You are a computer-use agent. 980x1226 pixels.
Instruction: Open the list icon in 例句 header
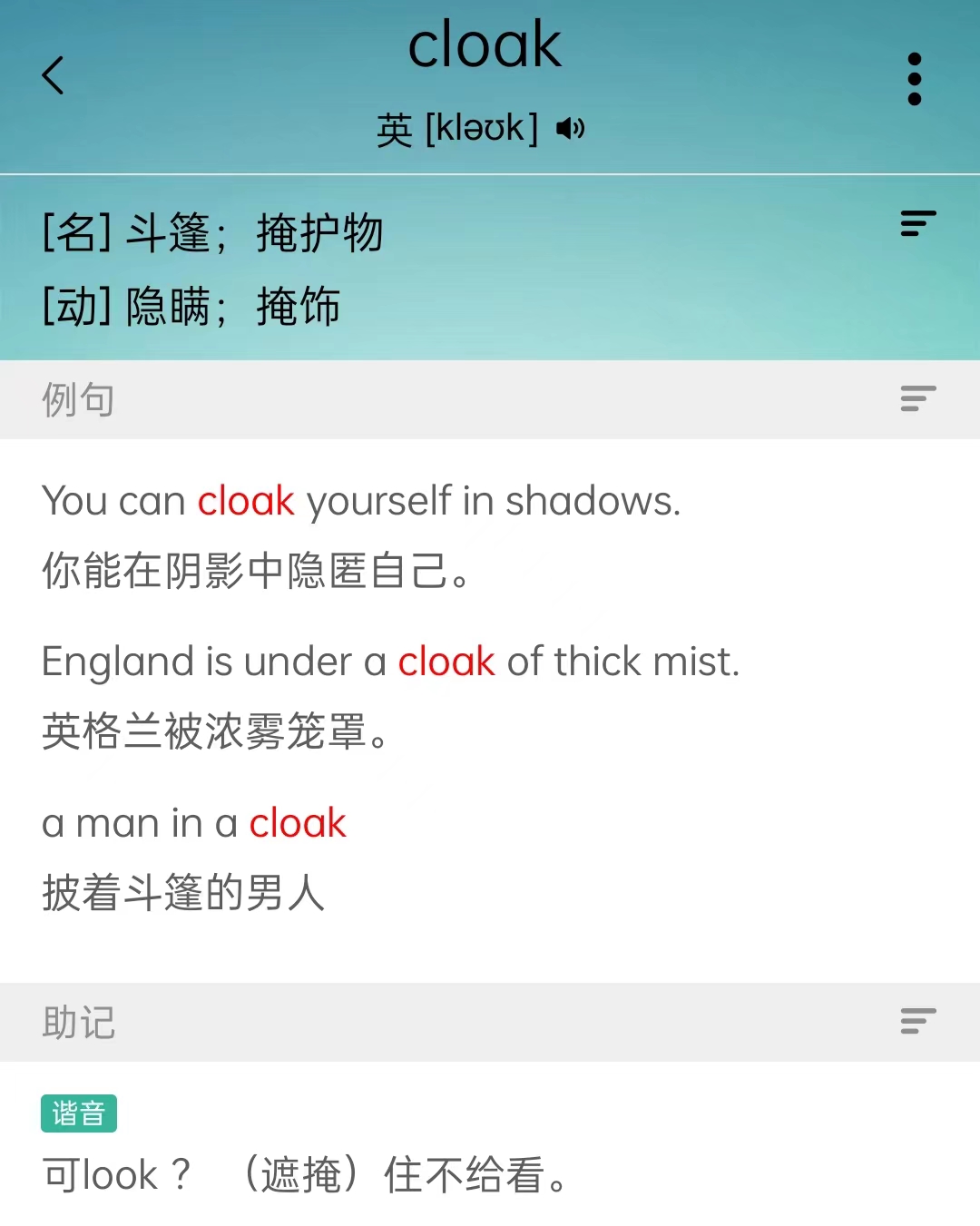917,398
